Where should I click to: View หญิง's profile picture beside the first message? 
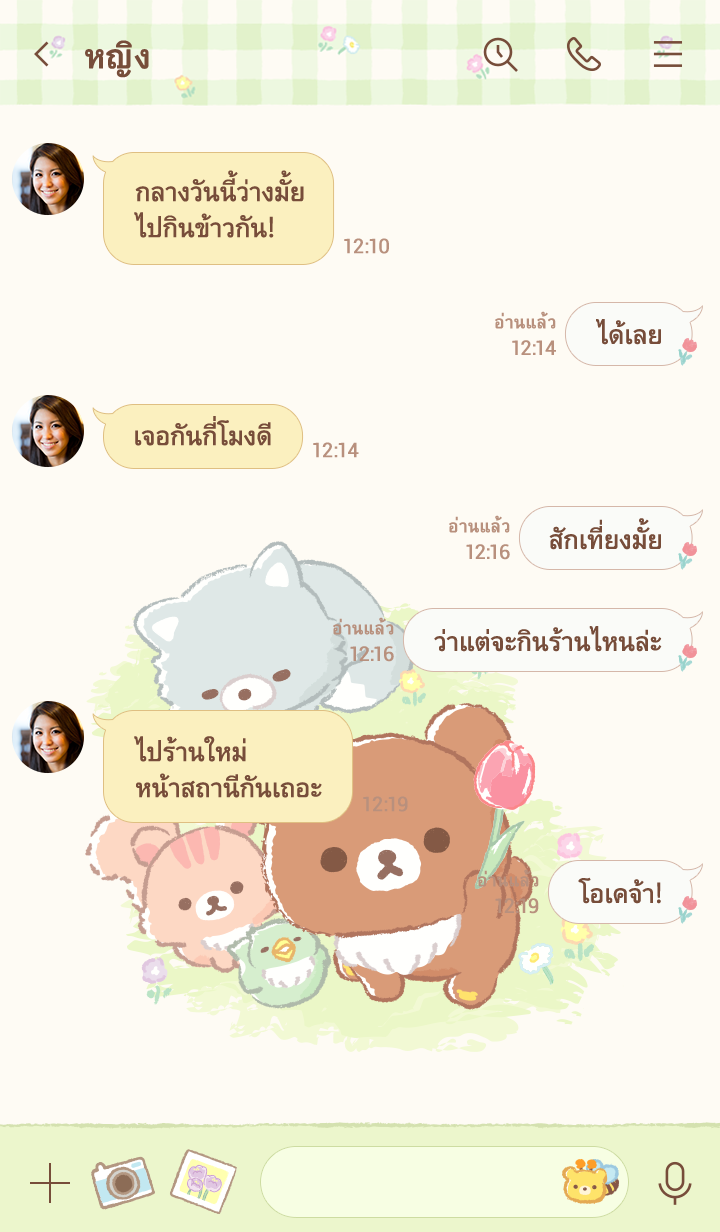[x=48, y=179]
